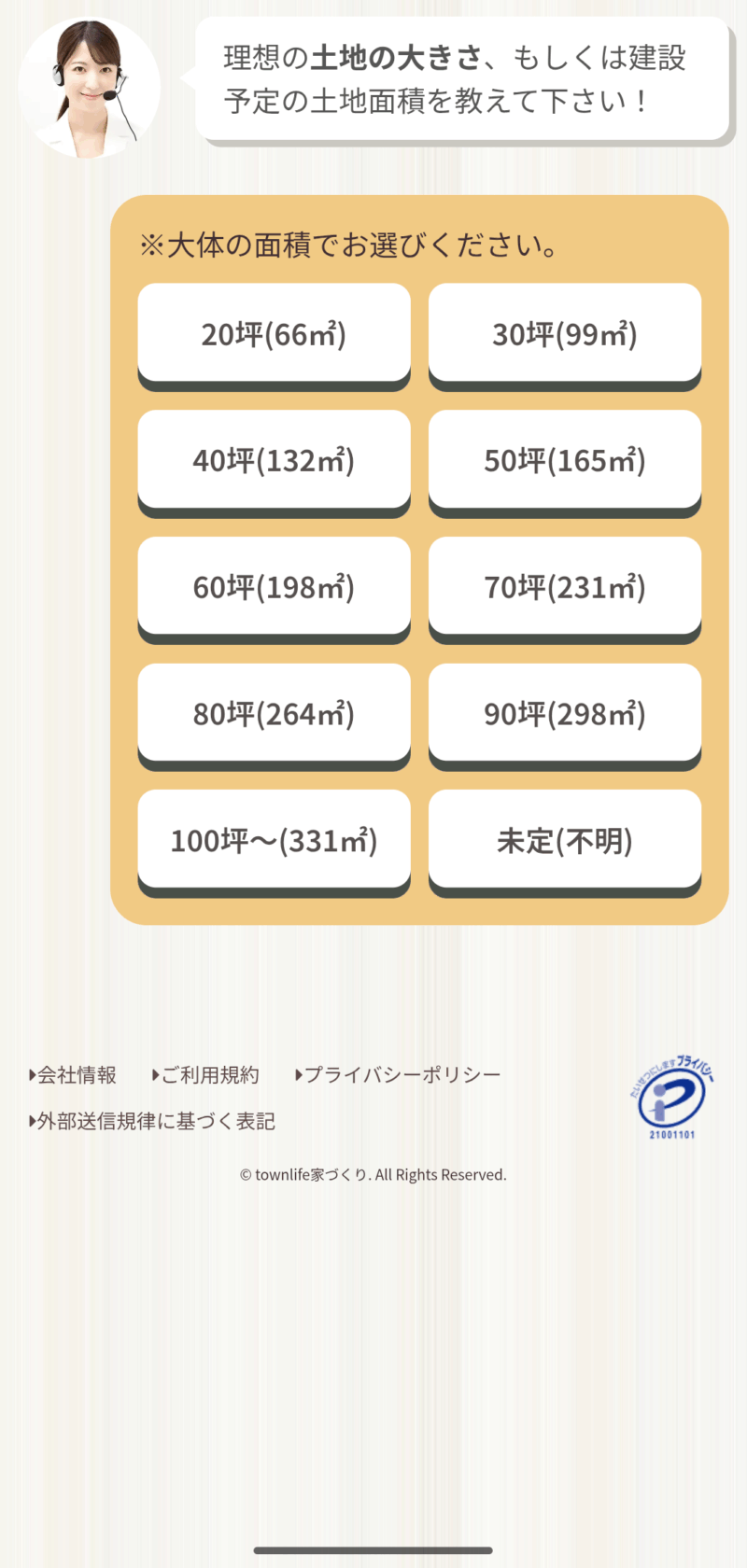Open the ご利用規約 link

(x=205, y=1075)
